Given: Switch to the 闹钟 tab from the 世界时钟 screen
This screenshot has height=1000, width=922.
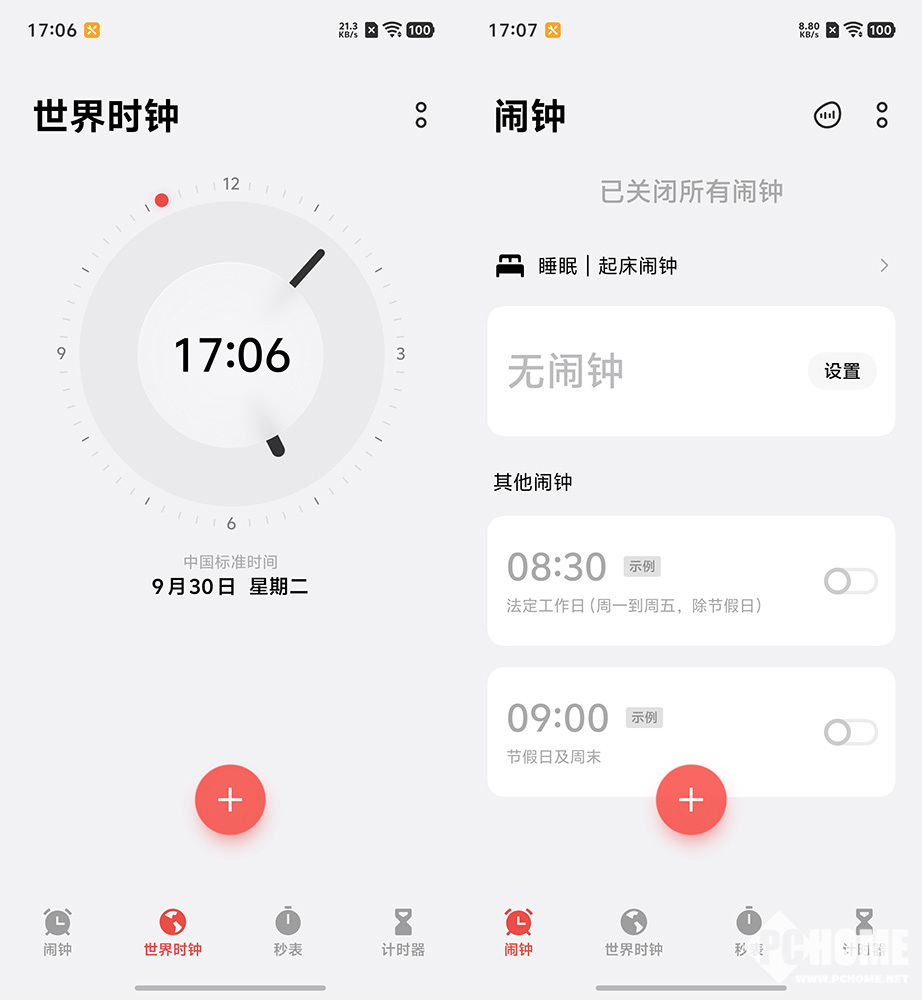Looking at the screenshot, I should 58,932.
